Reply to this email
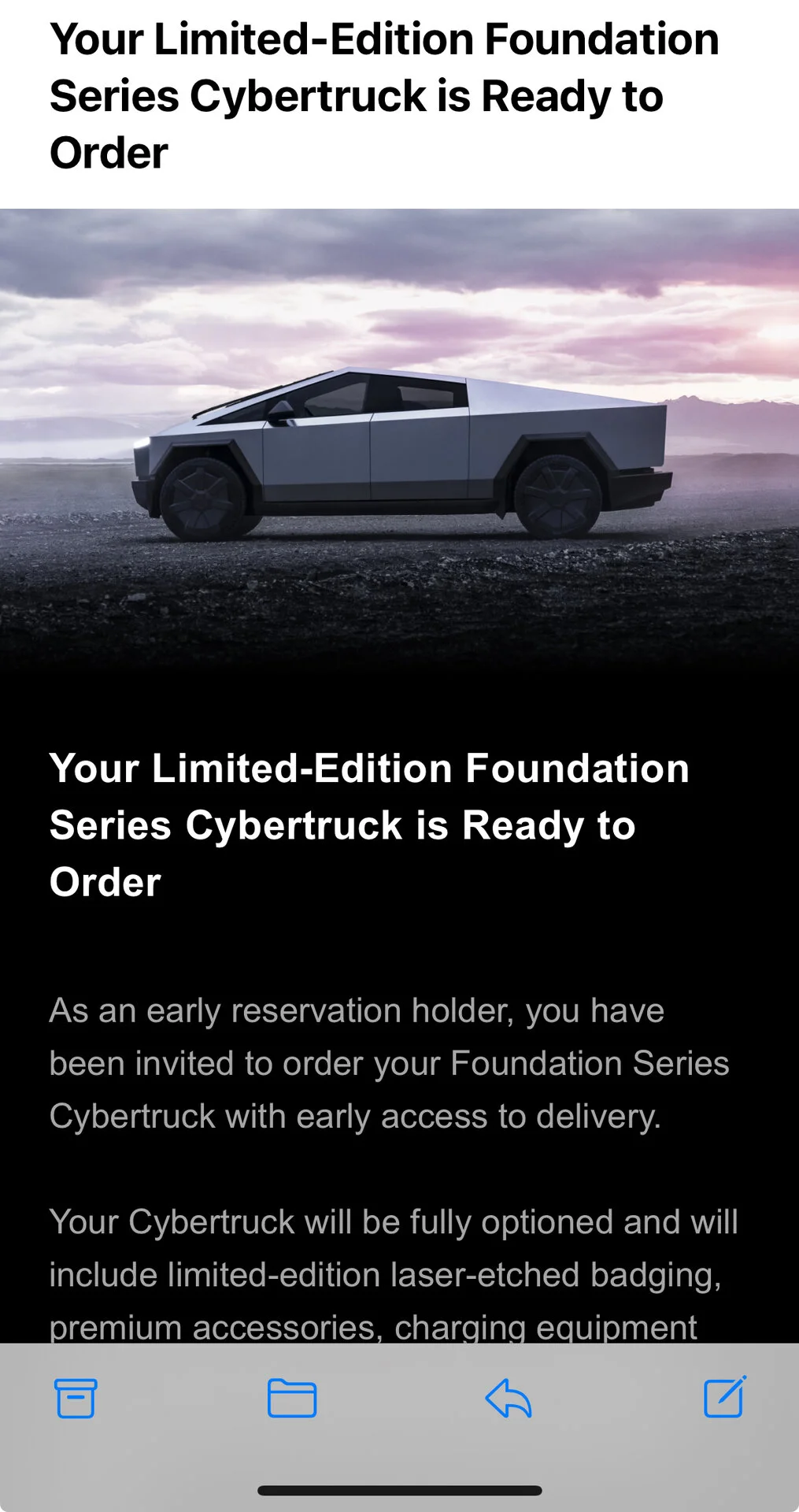The width and height of the screenshot is (799, 1512). [509, 1399]
